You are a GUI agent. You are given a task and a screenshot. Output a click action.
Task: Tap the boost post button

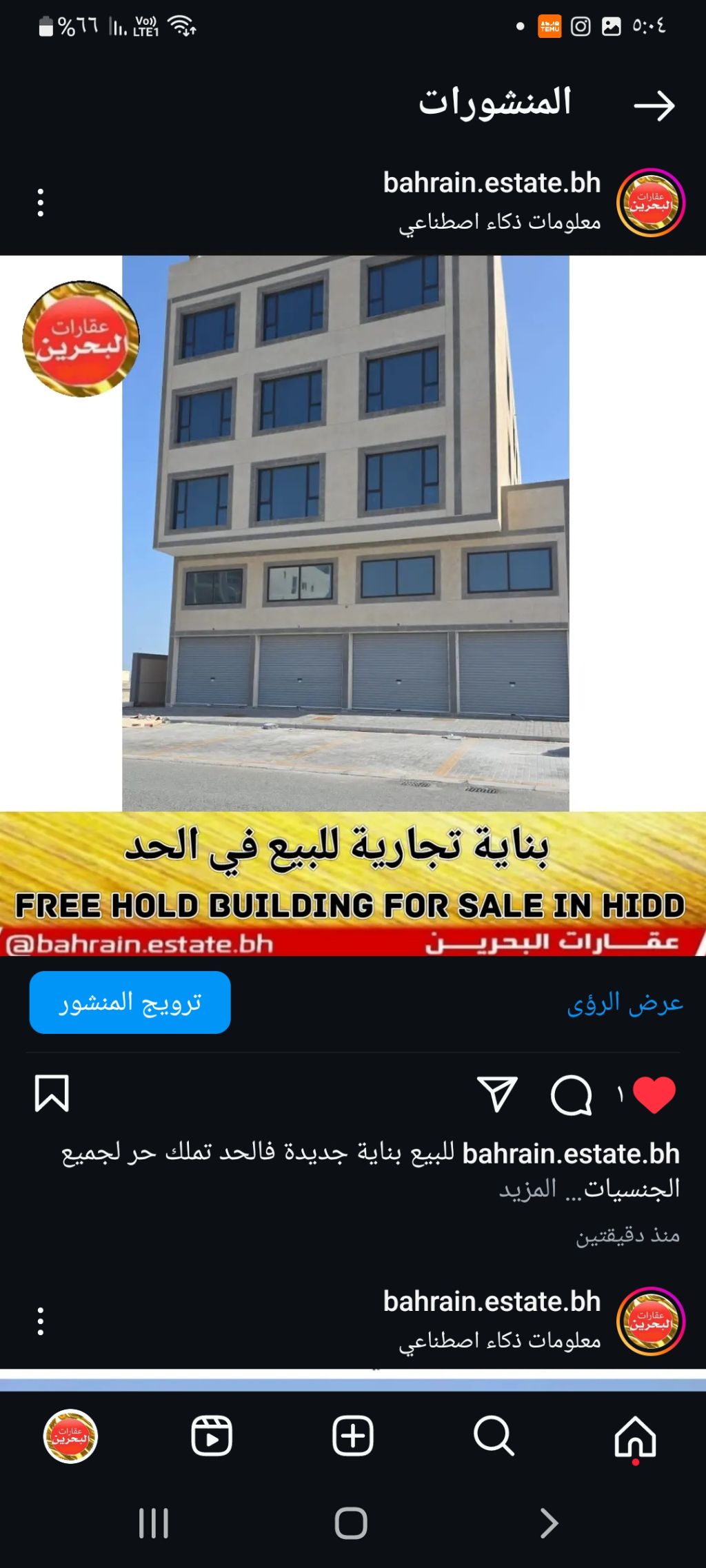click(x=130, y=1002)
